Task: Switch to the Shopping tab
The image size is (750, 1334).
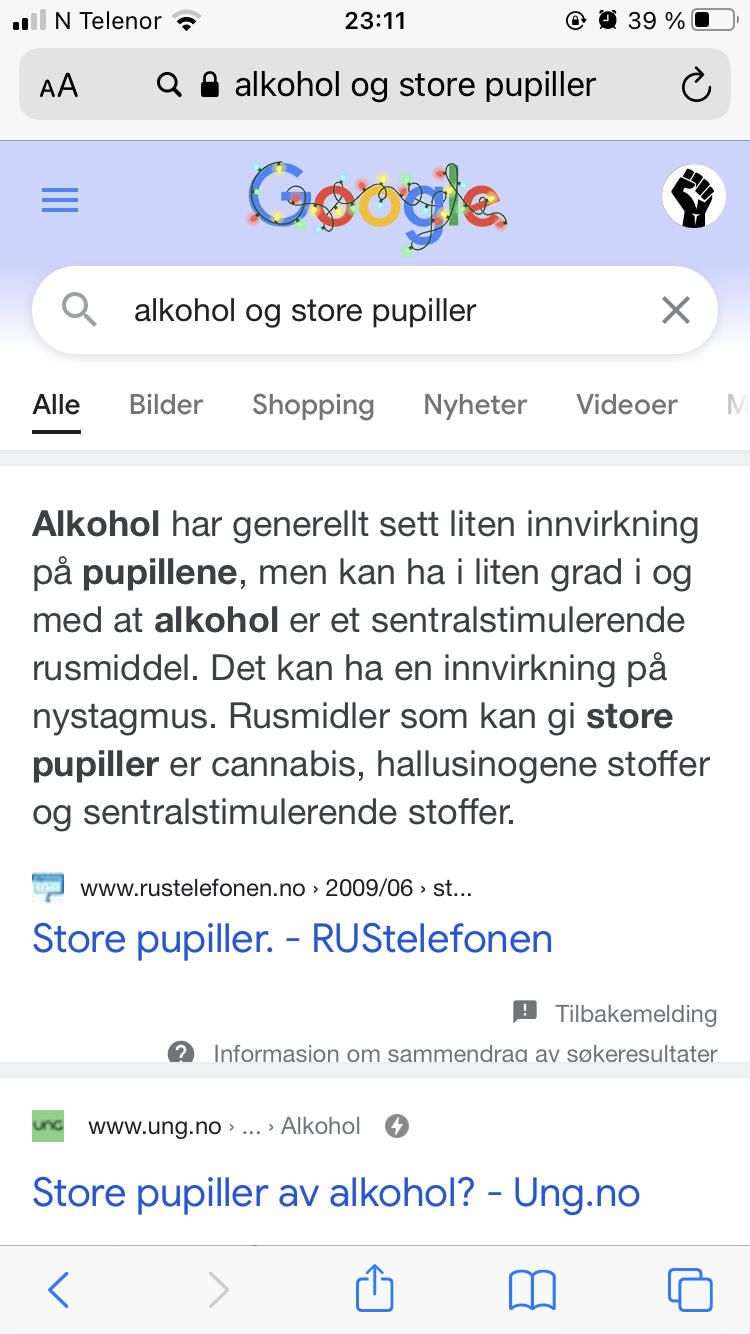Action: tap(313, 405)
